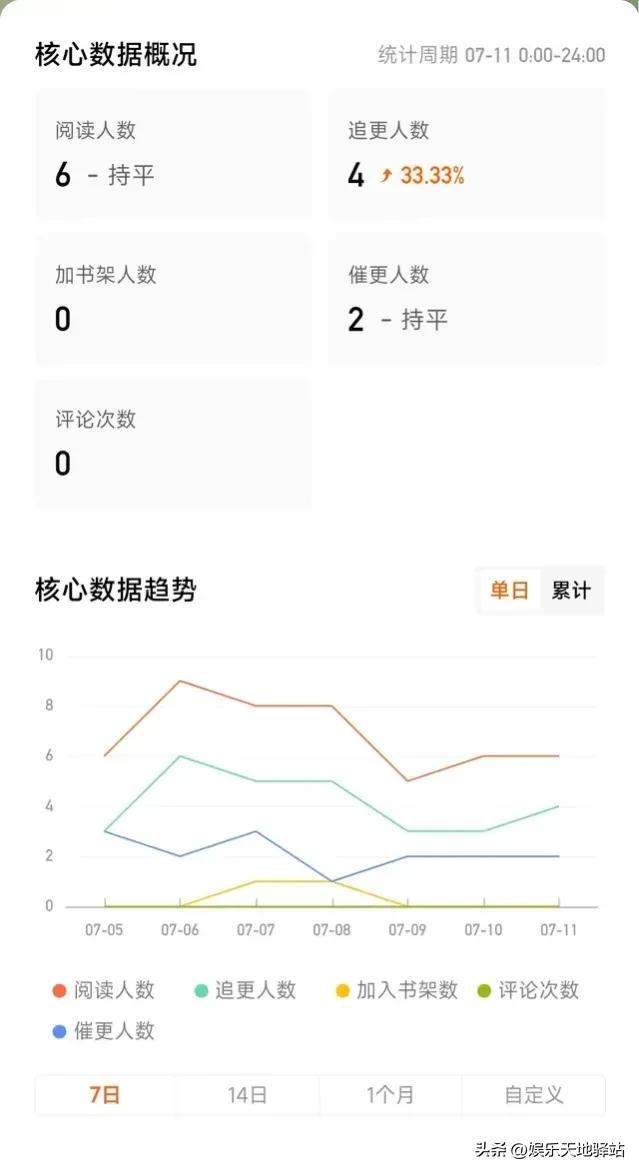The width and height of the screenshot is (639, 1172).
Task: Toggle the 阅读人数 series in the legend
Action: point(104,990)
